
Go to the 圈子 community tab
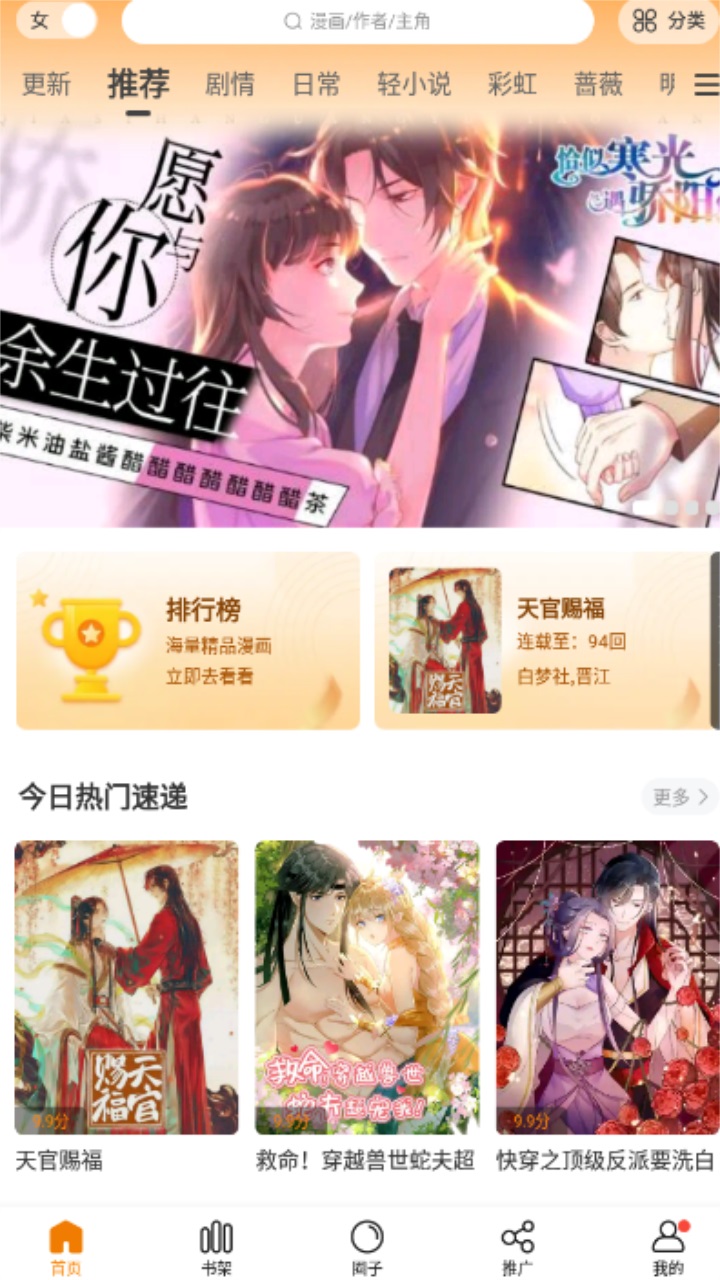click(367, 1248)
